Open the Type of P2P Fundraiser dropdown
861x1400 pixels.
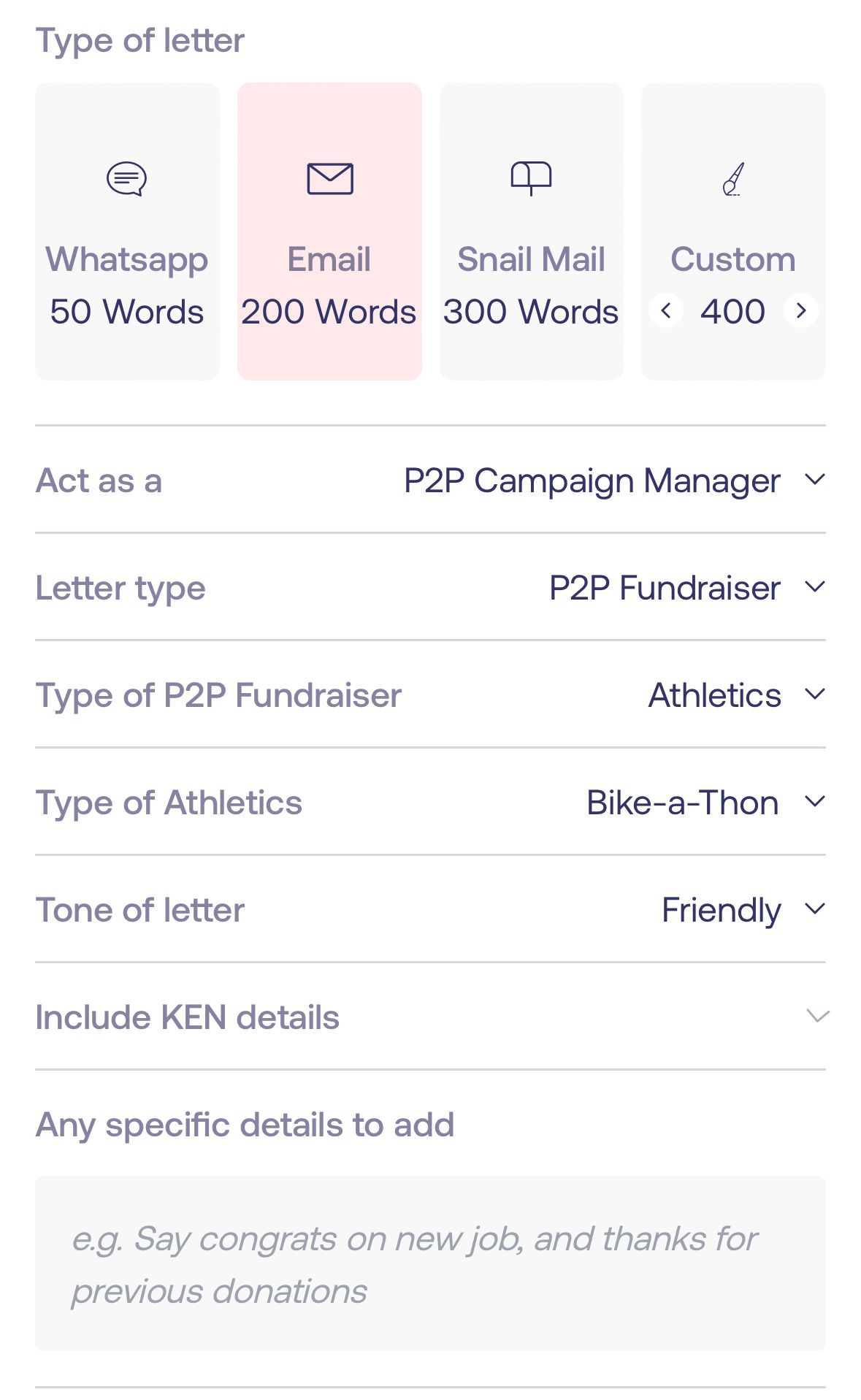coord(736,695)
